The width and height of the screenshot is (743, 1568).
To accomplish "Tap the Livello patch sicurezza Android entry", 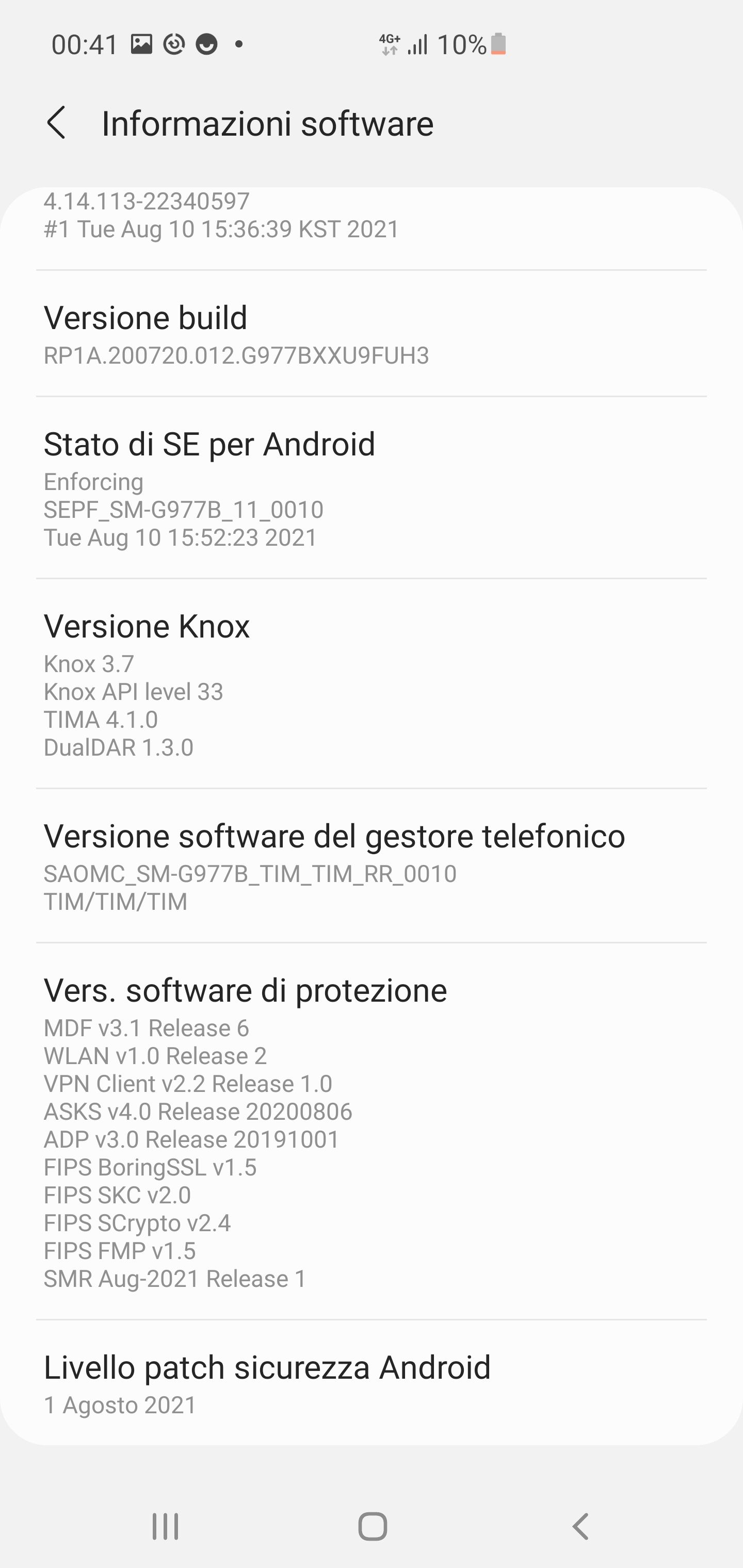I will click(x=268, y=1368).
